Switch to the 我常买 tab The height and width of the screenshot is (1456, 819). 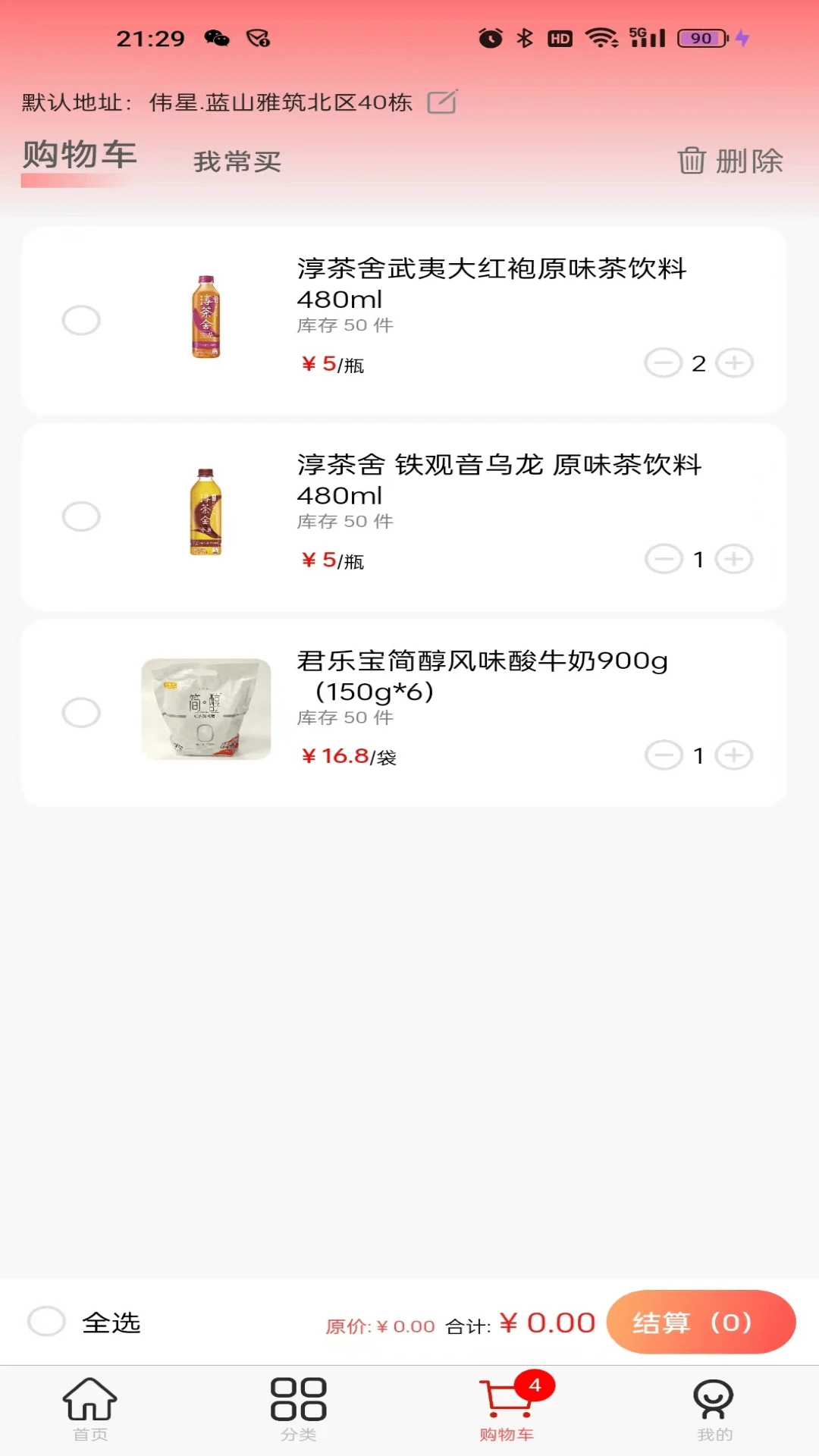(236, 160)
